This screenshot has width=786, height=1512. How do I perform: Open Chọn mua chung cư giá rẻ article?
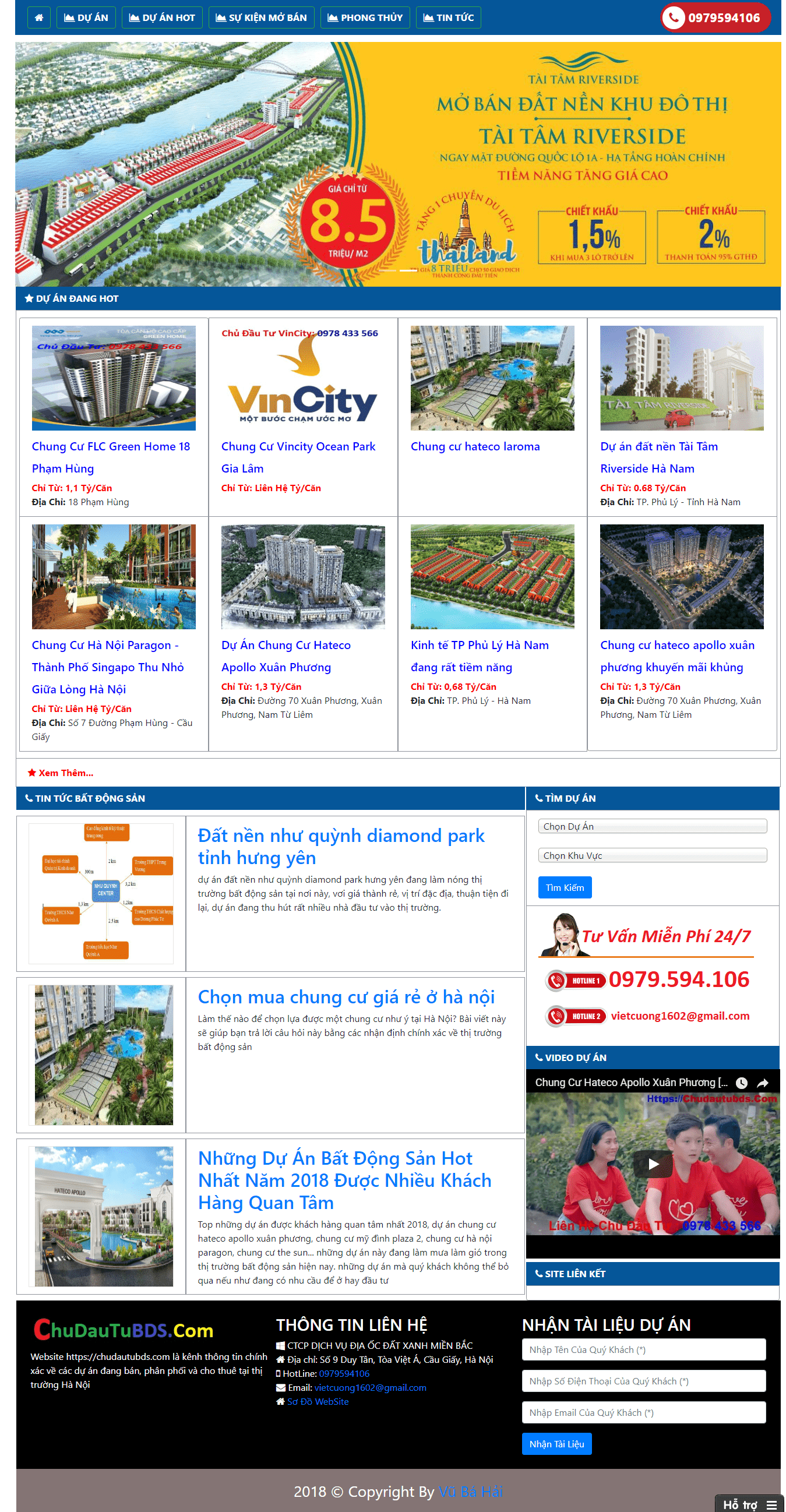pos(346,997)
